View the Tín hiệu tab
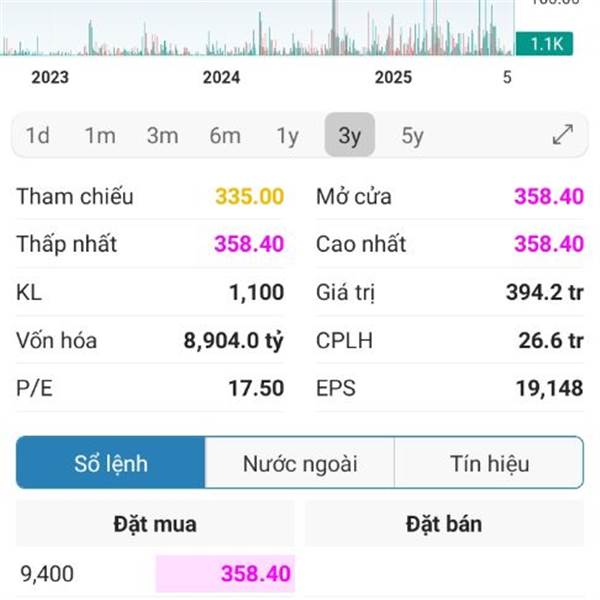This screenshot has width=600, height=600. [489, 464]
